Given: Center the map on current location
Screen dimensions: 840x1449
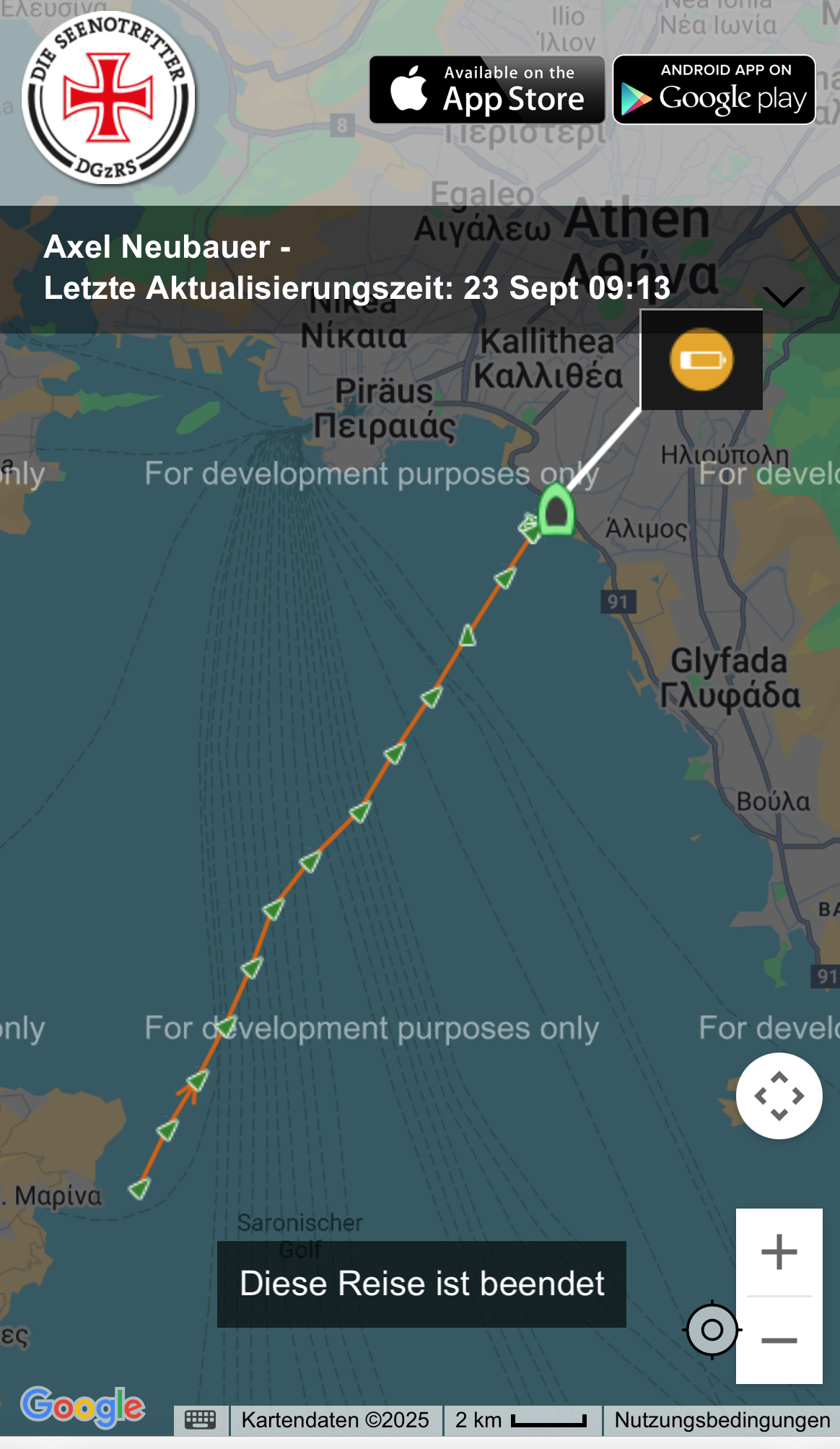Looking at the screenshot, I should point(712,1330).
